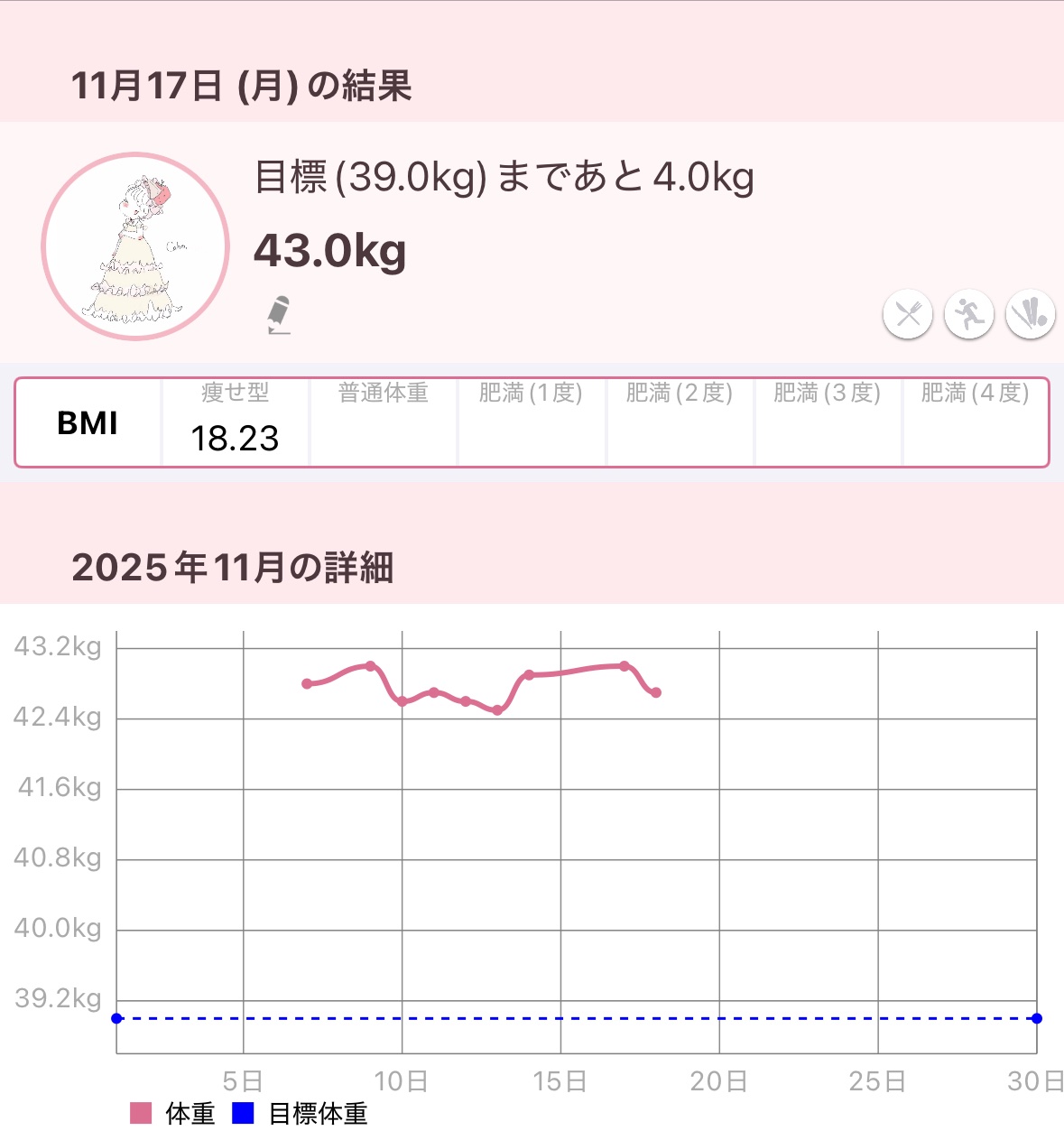1064x1140 pixels.
Task: Tap the circular profile picture
Action: 135,246
